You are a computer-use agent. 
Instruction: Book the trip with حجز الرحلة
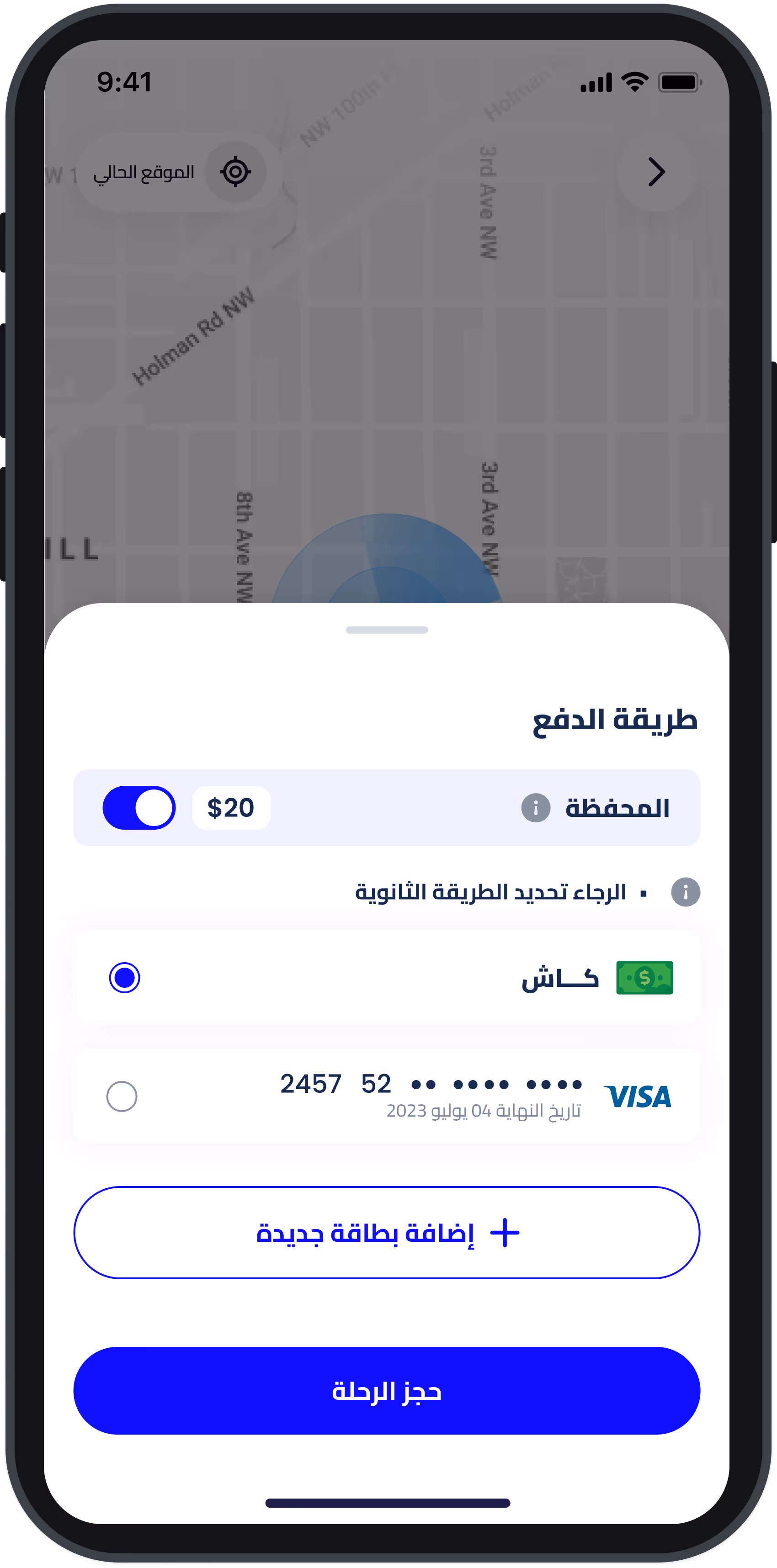(x=387, y=1391)
